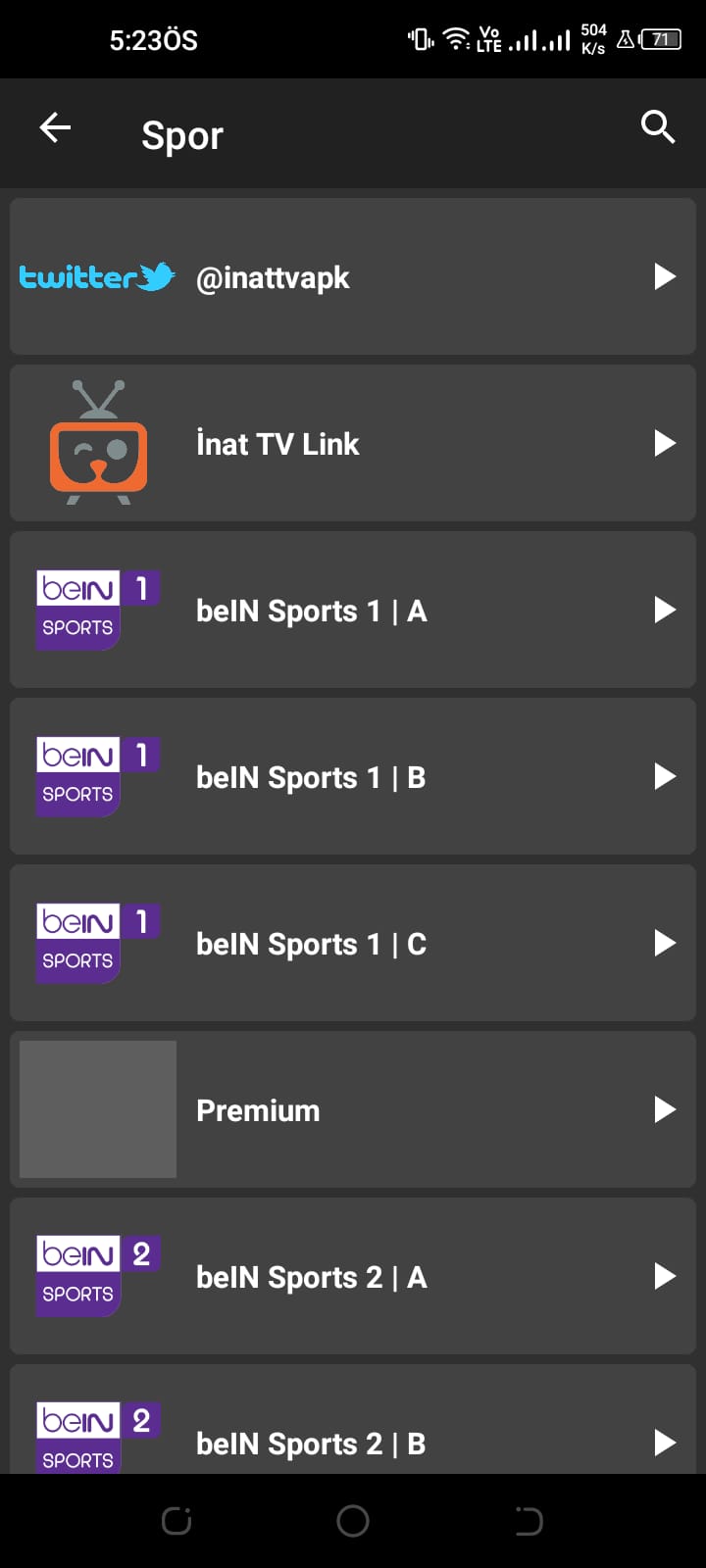The height and width of the screenshot is (1568, 706).
Task: Play the beIN Sports 1 | C stream
Action: [x=666, y=943]
